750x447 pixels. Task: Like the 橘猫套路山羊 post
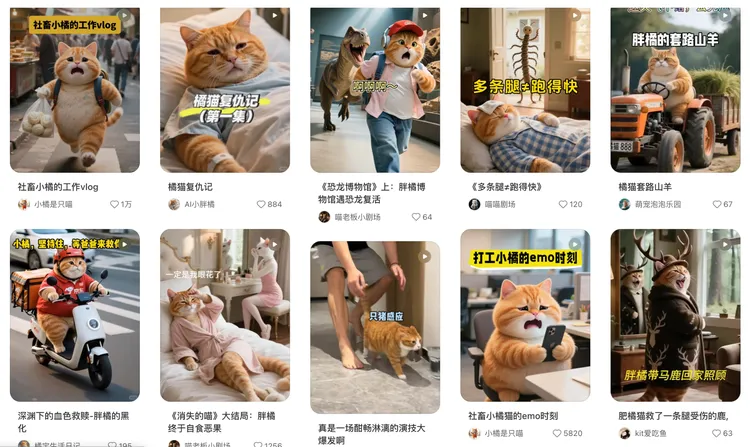click(714, 204)
